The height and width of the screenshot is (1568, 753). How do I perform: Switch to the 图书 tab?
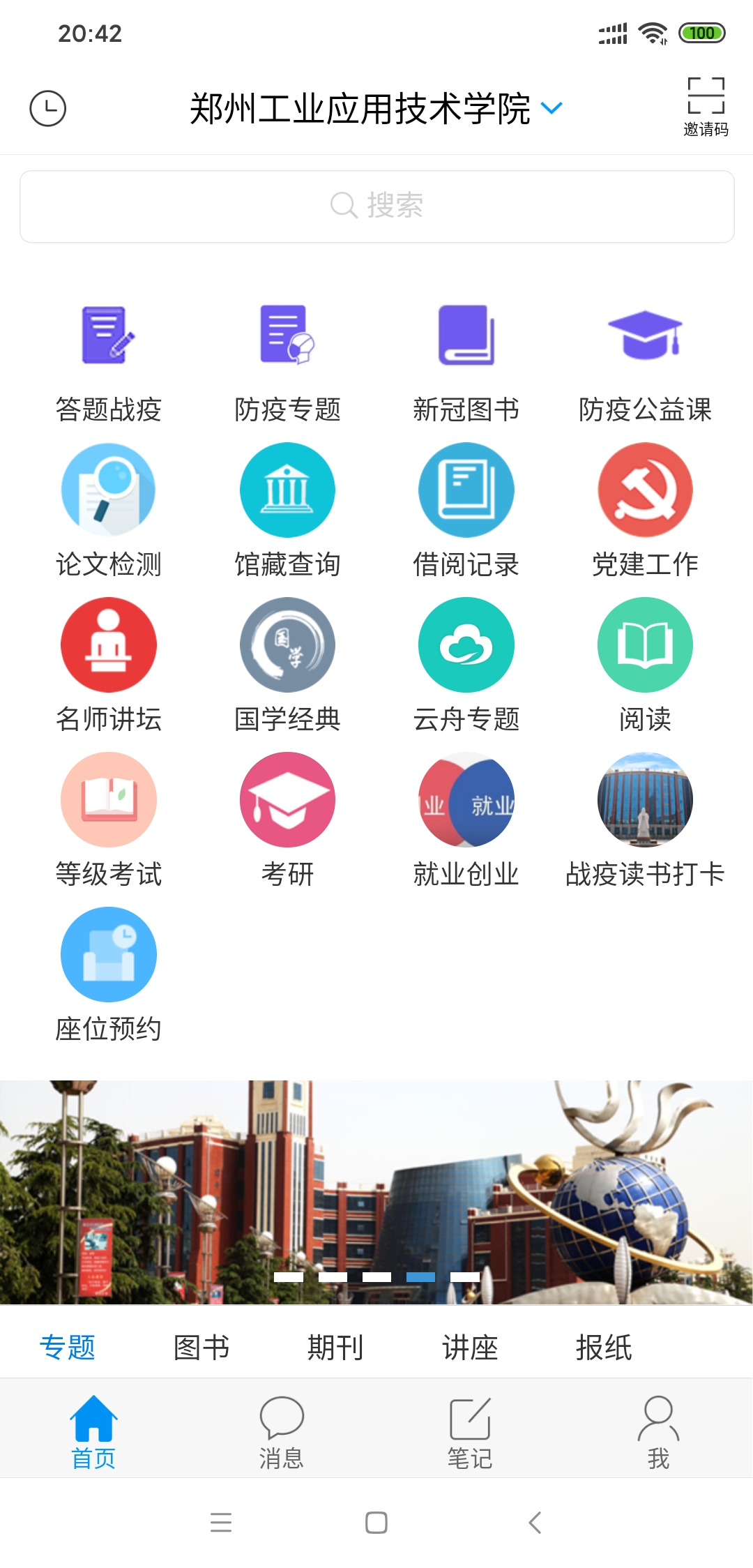coord(201,1347)
